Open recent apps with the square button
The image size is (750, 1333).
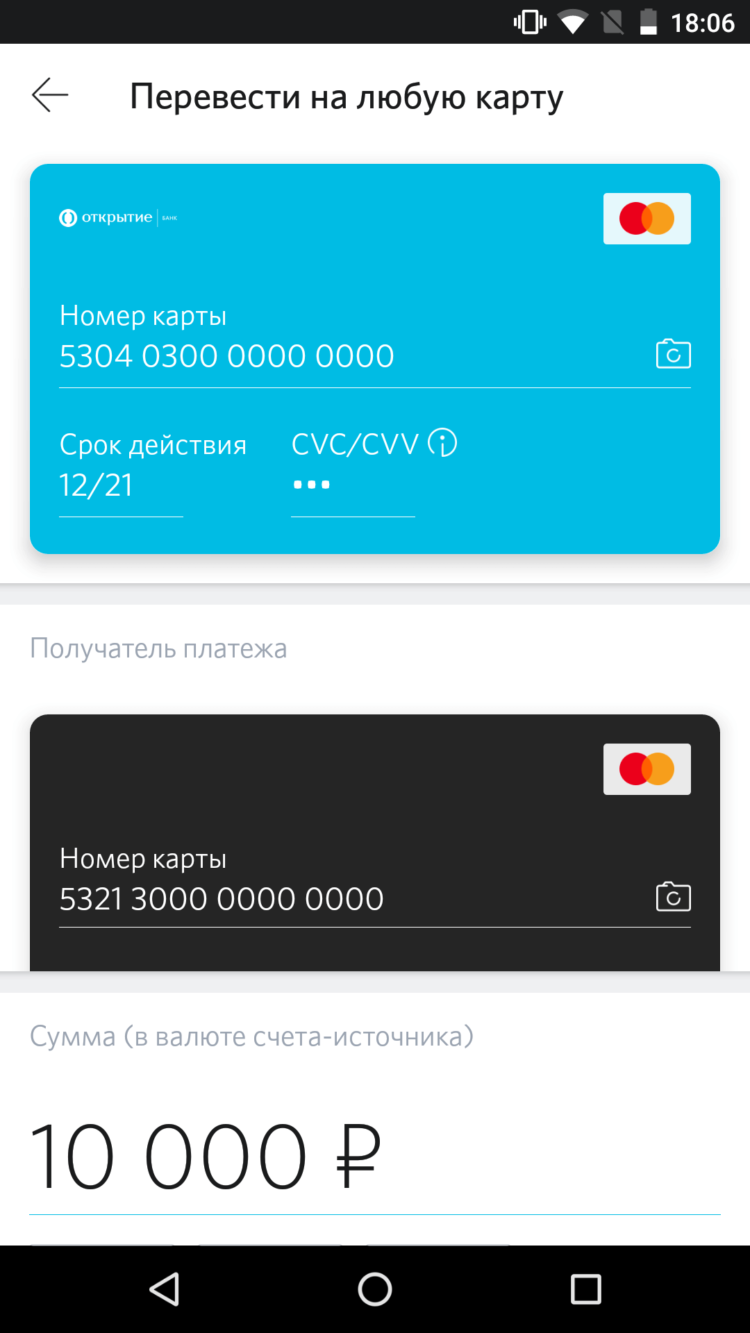[x=585, y=1290]
